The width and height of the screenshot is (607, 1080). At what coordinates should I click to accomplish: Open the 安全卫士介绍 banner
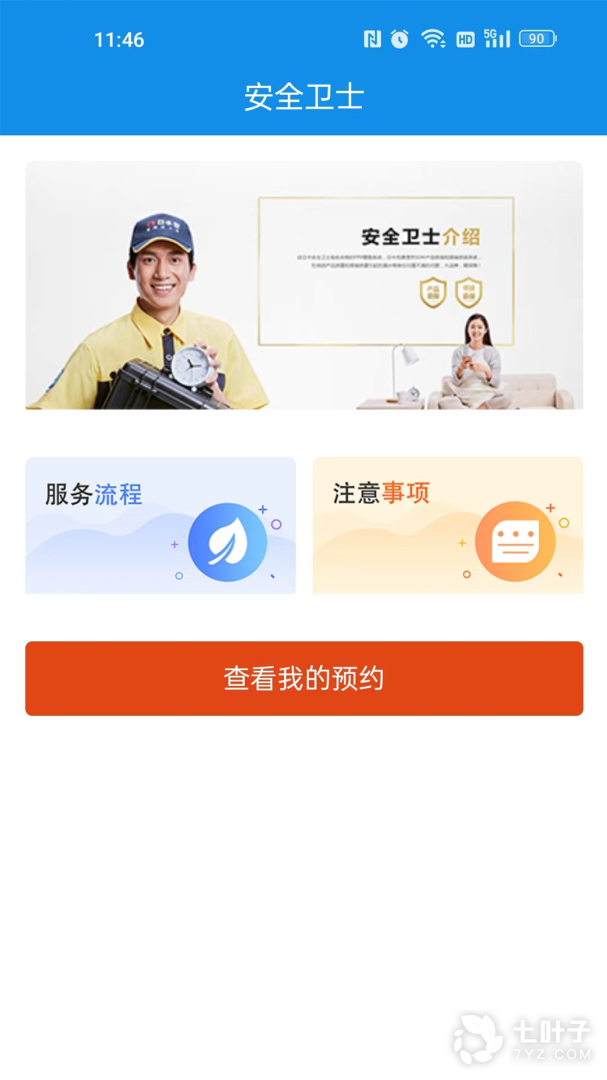304,285
